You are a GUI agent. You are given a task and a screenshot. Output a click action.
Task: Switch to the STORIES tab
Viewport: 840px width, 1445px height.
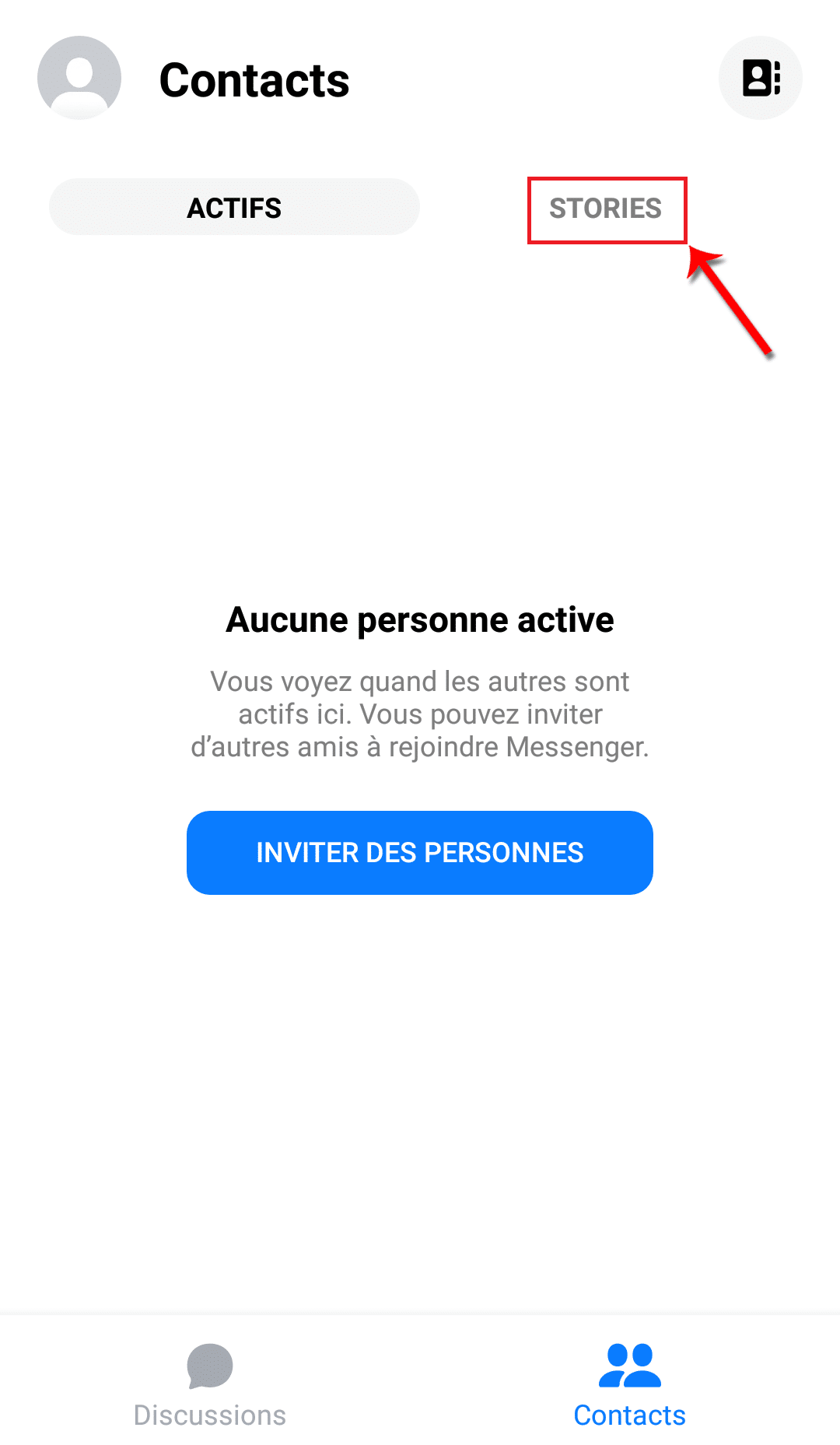coord(606,209)
